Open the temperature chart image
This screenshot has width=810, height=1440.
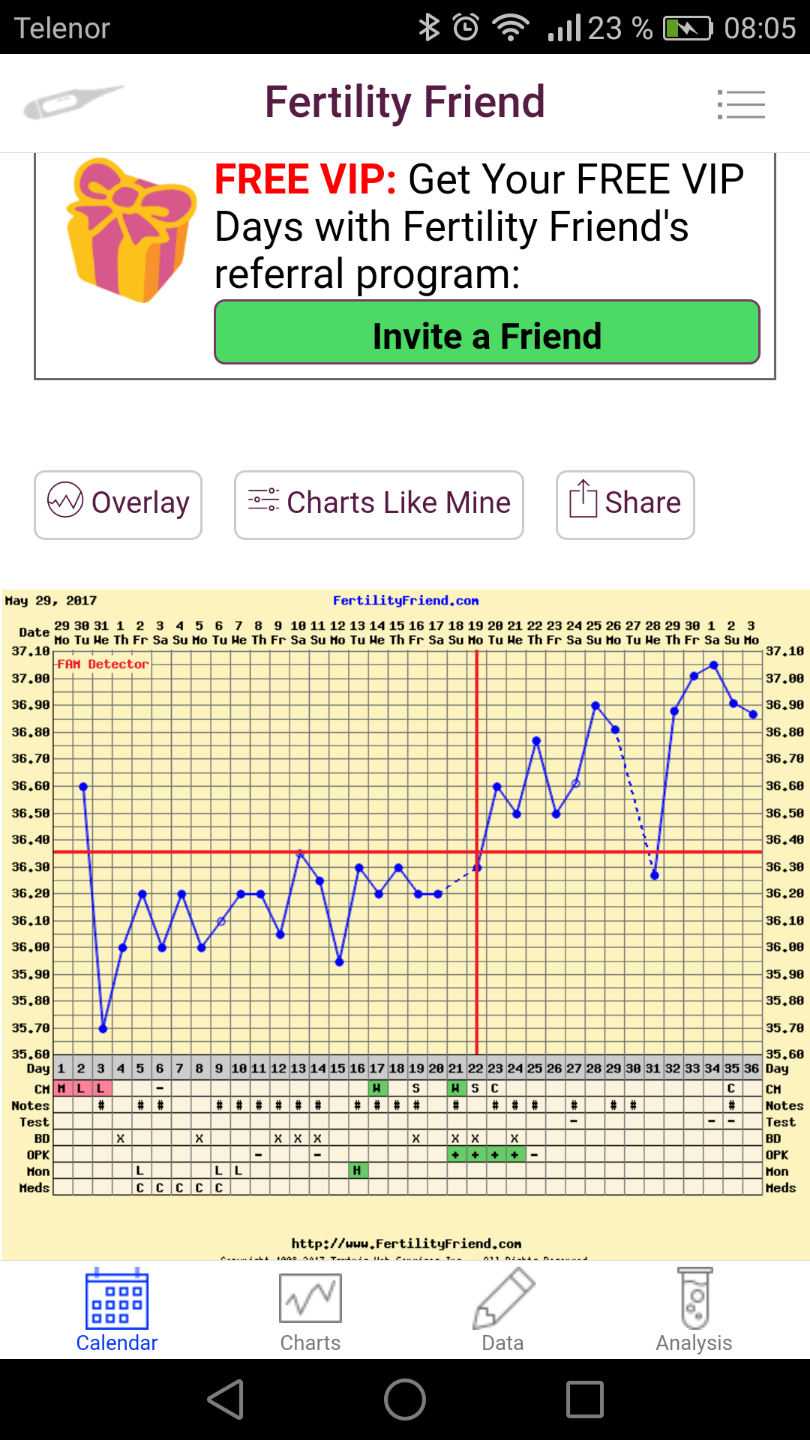405,920
